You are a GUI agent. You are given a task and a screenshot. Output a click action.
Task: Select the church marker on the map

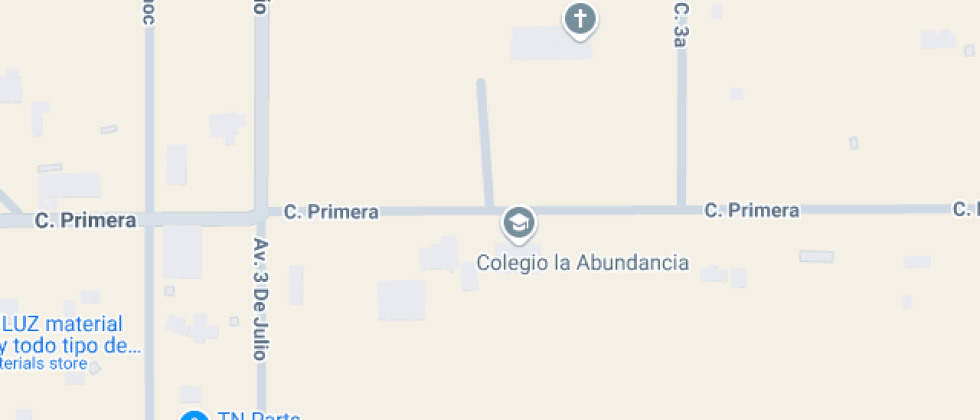(580, 18)
